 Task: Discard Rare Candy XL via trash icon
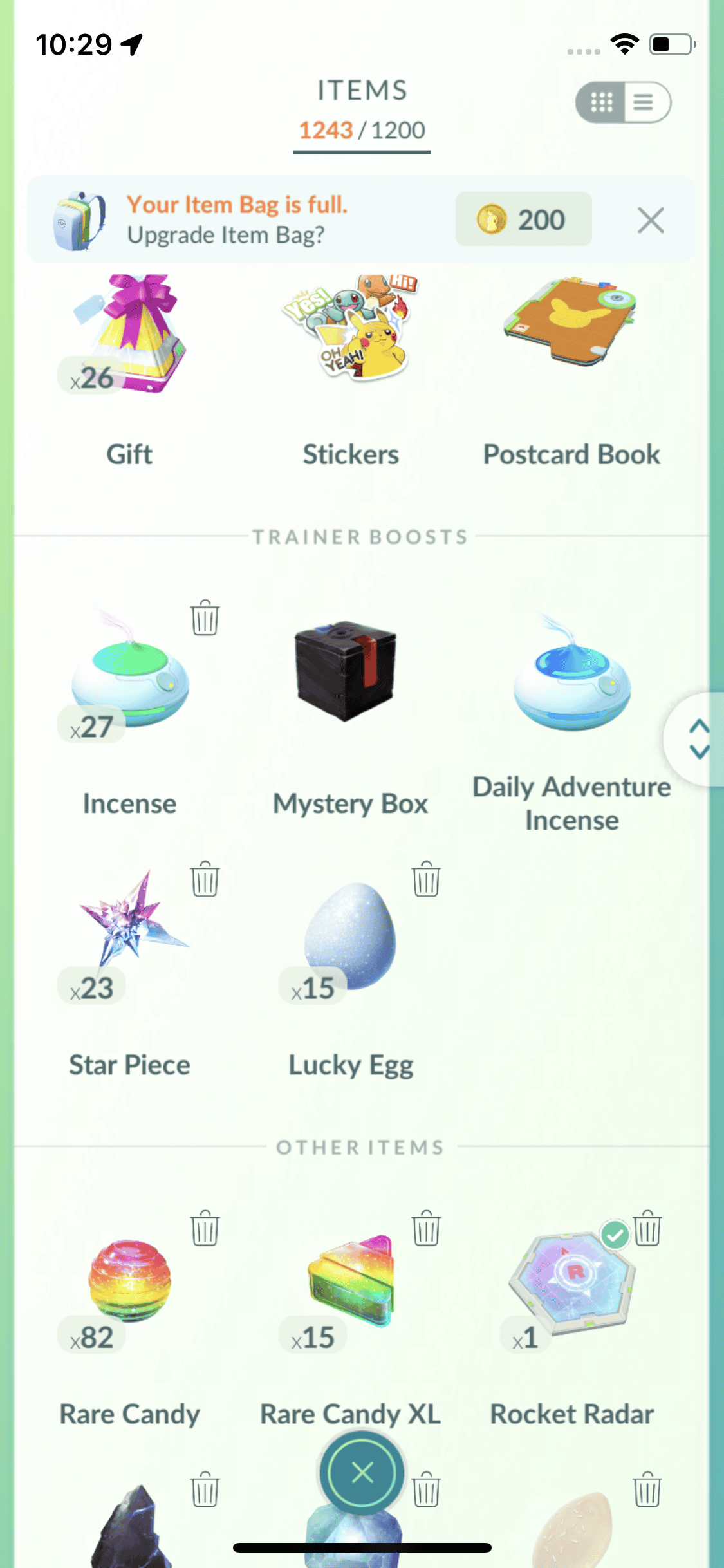[426, 1229]
